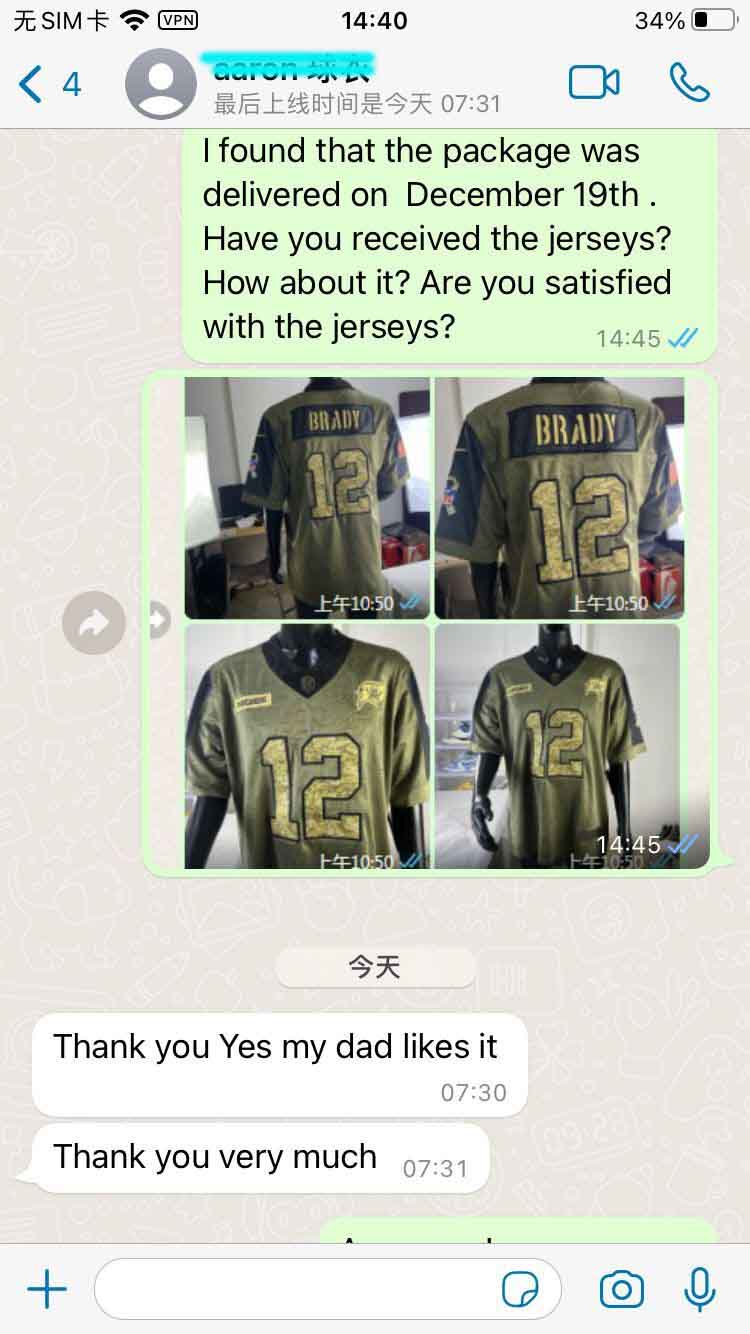Open the mannequin full jersey photo

pos(559,746)
